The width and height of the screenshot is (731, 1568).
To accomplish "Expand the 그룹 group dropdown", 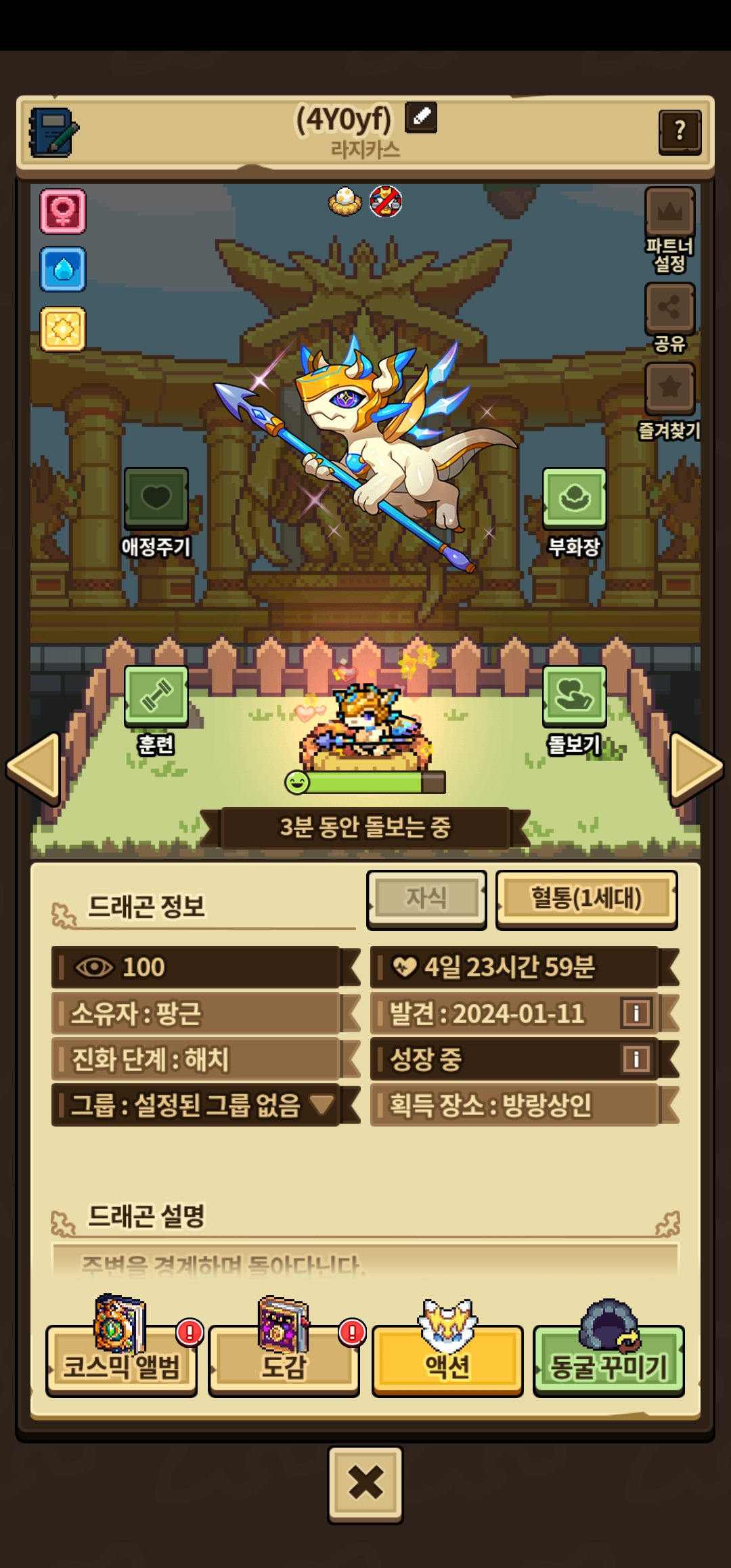I will point(322,1105).
